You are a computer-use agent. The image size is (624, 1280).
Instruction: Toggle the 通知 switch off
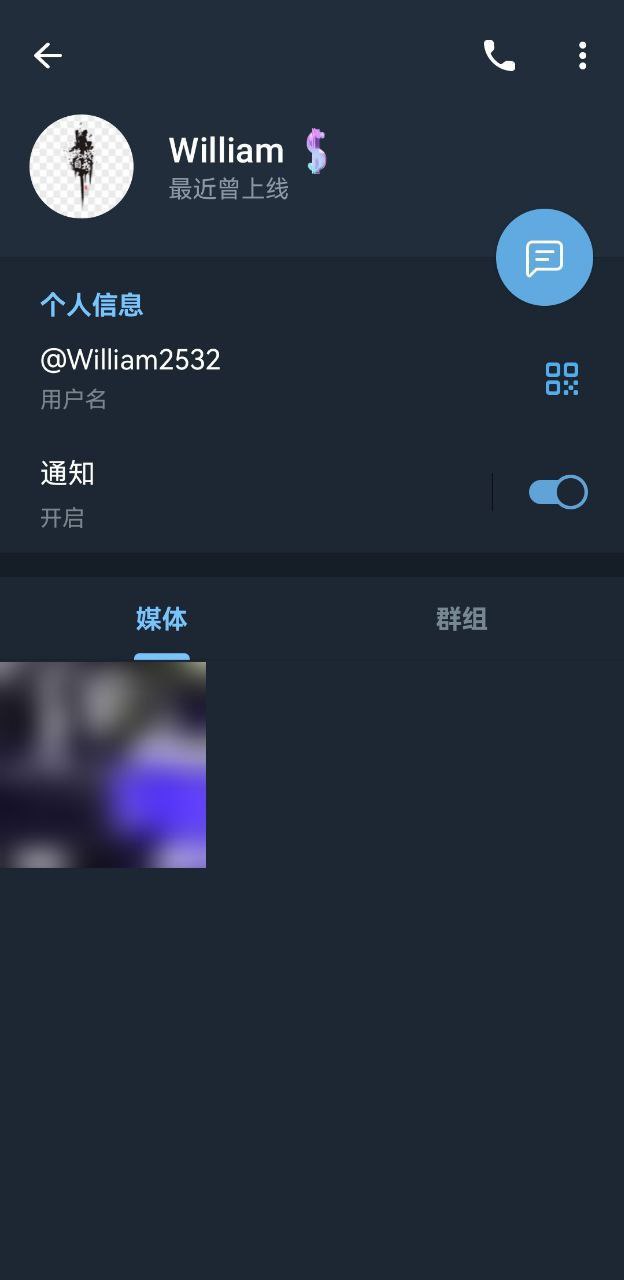pos(558,492)
